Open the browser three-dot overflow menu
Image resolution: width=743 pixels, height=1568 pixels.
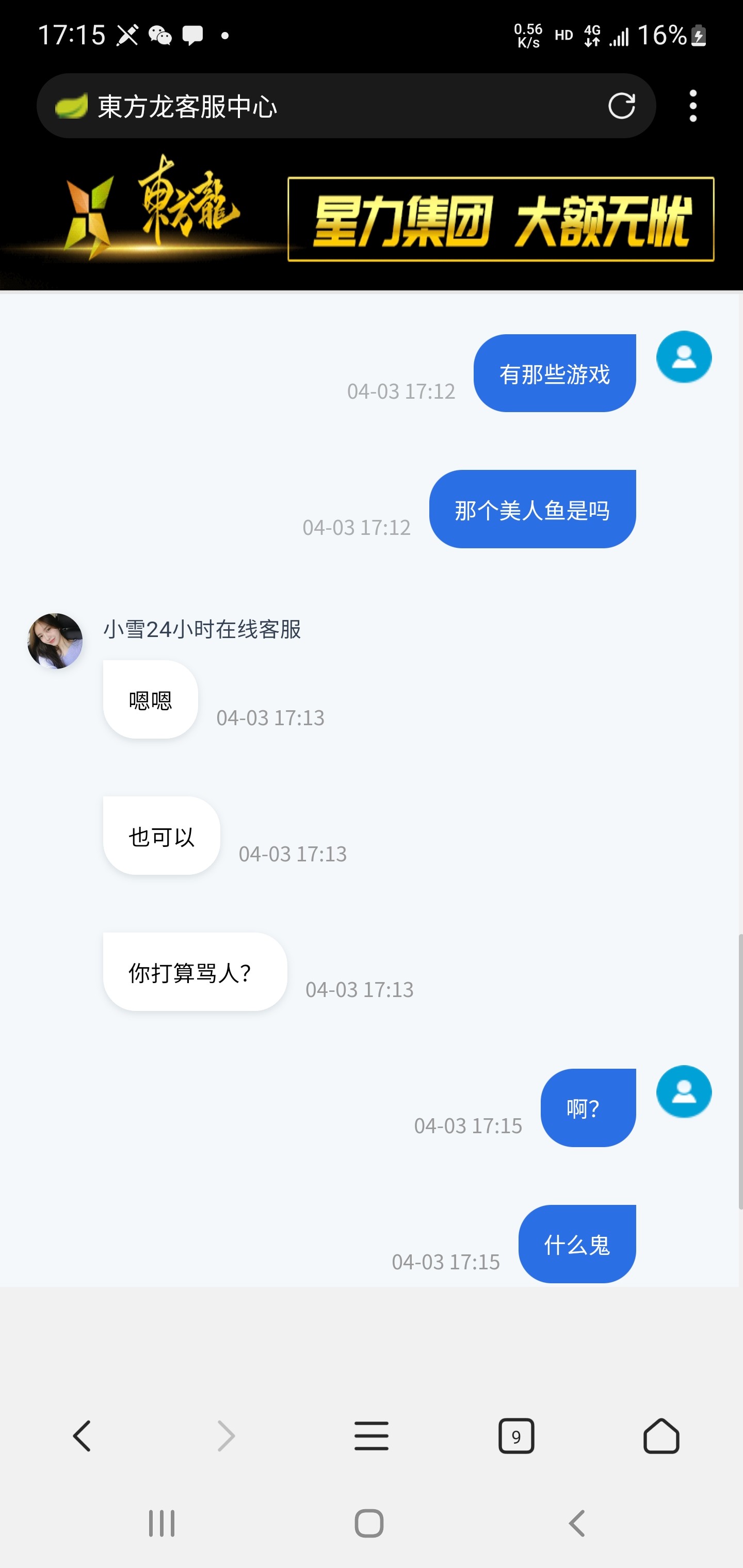(x=692, y=106)
